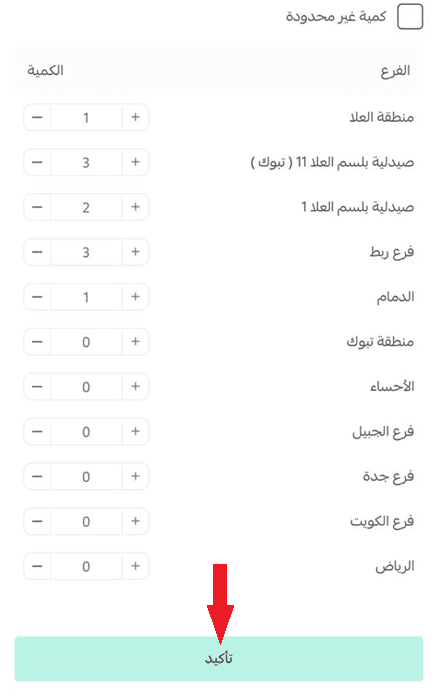The height and width of the screenshot is (697, 435).
Task: Add one to الأحساء quantity
Action: coord(136,387)
